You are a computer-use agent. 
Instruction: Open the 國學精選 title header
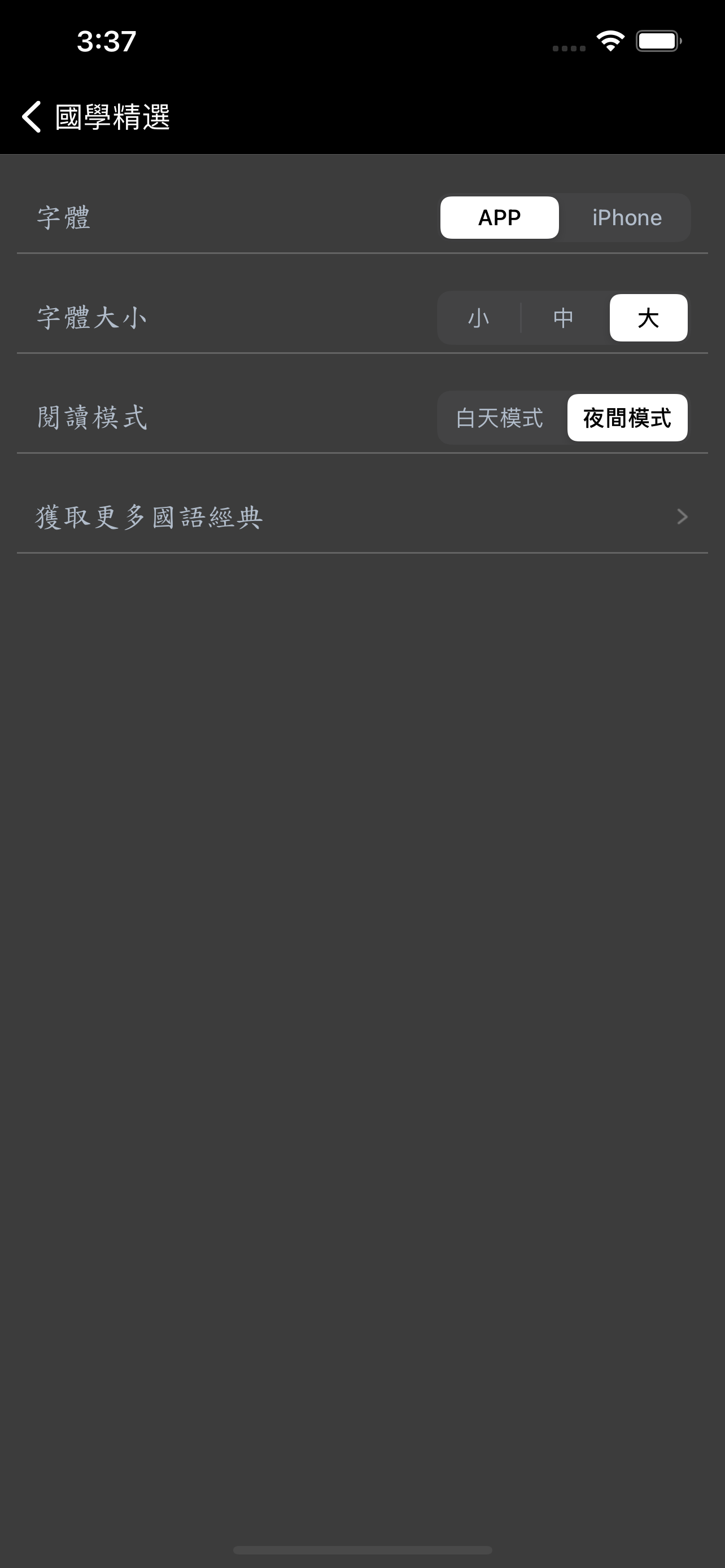point(111,117)
